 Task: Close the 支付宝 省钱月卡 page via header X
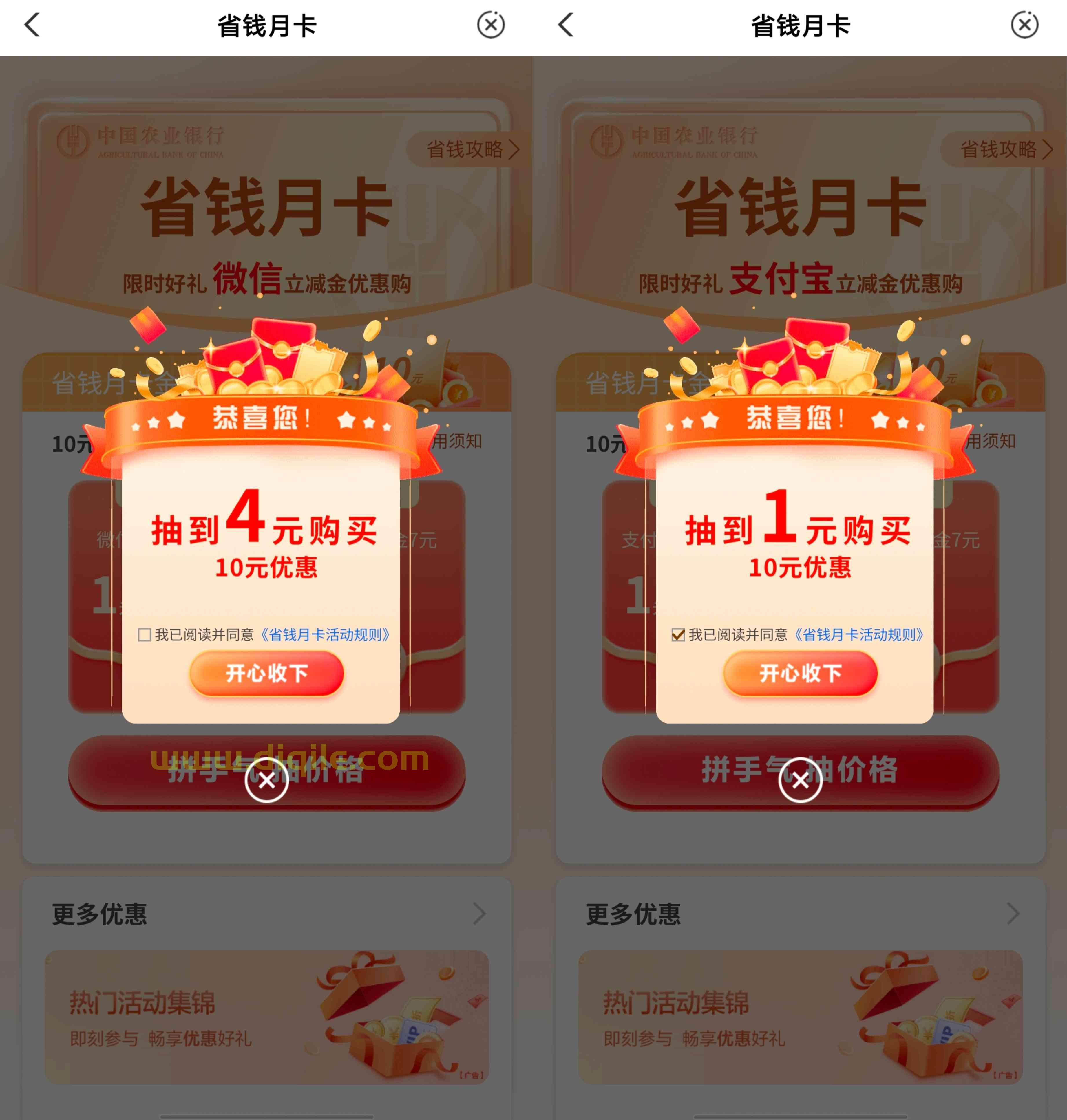coord(1024,25)
